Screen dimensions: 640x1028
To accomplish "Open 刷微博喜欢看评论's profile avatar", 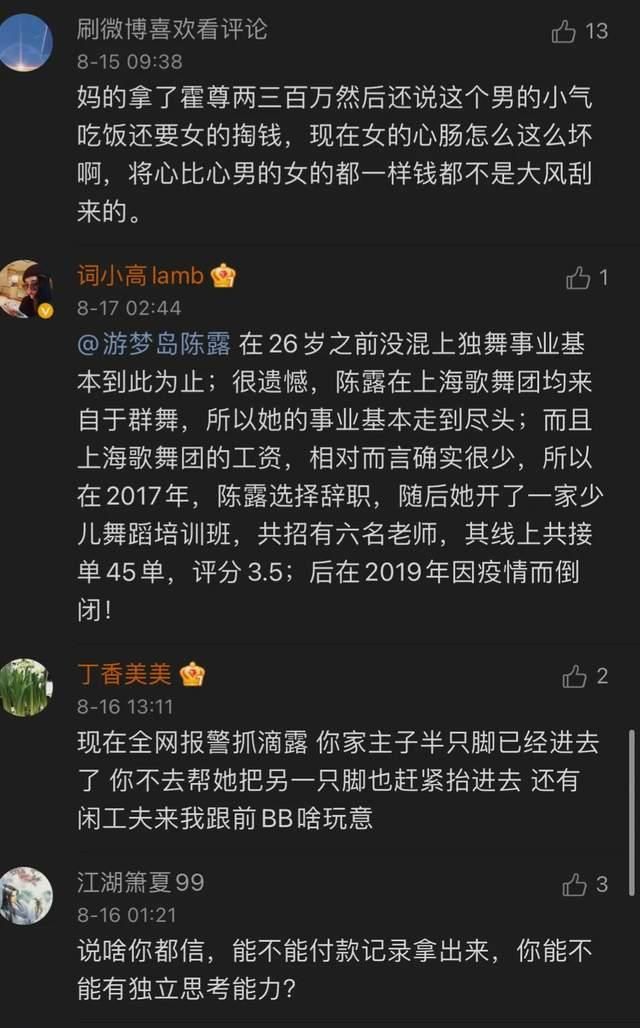I will [26, 43].
